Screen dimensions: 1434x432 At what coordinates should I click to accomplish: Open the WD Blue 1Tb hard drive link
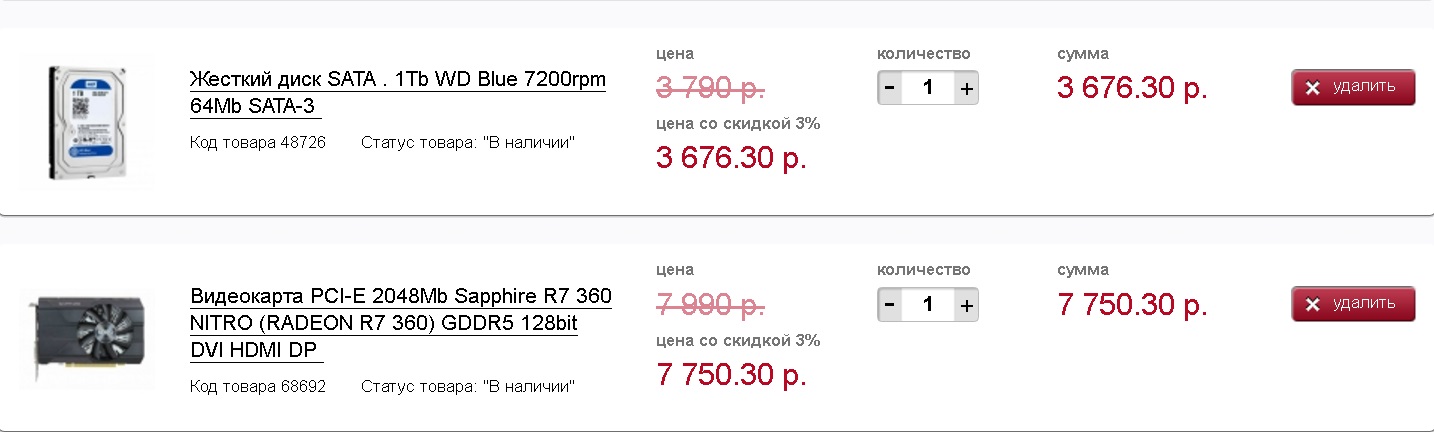[x=397, y=80]
